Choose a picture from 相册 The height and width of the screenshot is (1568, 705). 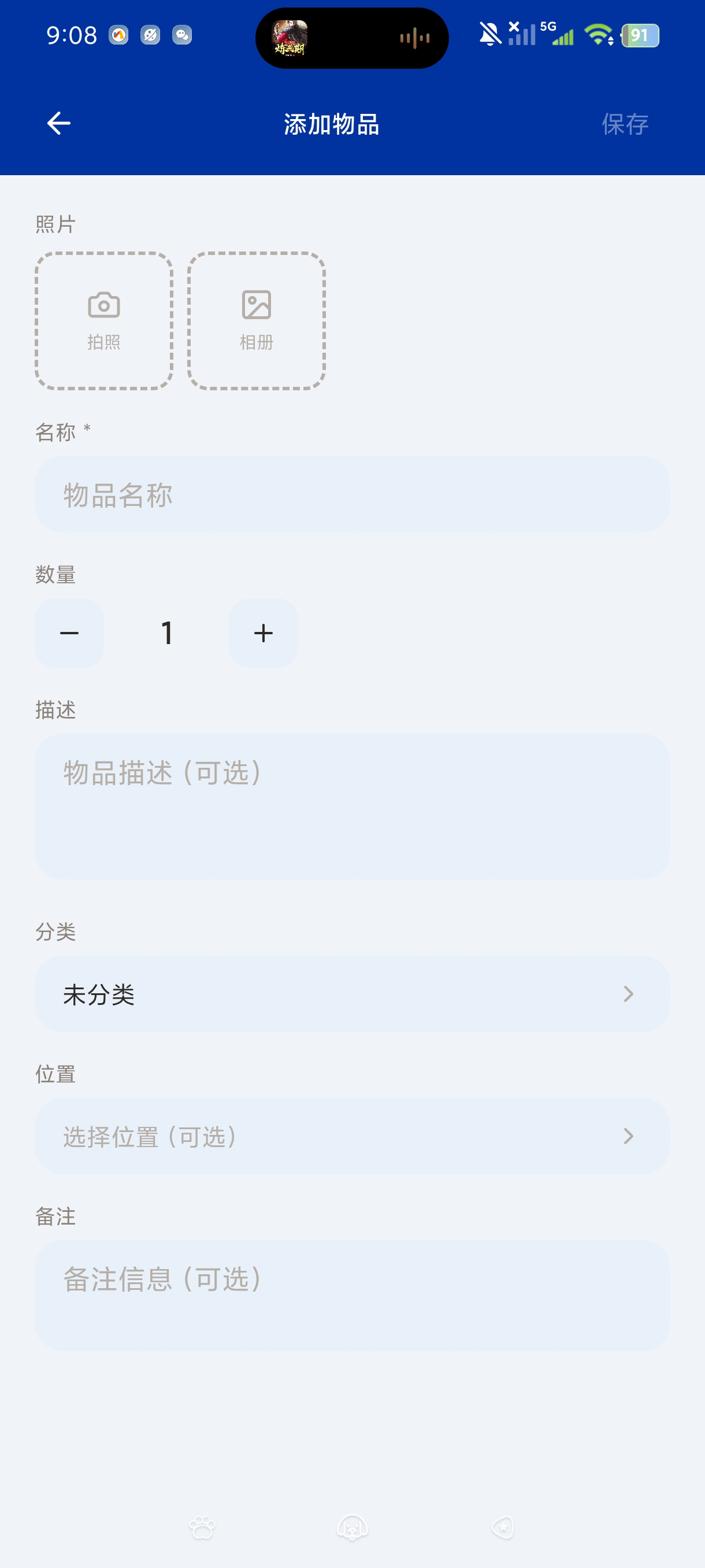click(x=257, y=321)
